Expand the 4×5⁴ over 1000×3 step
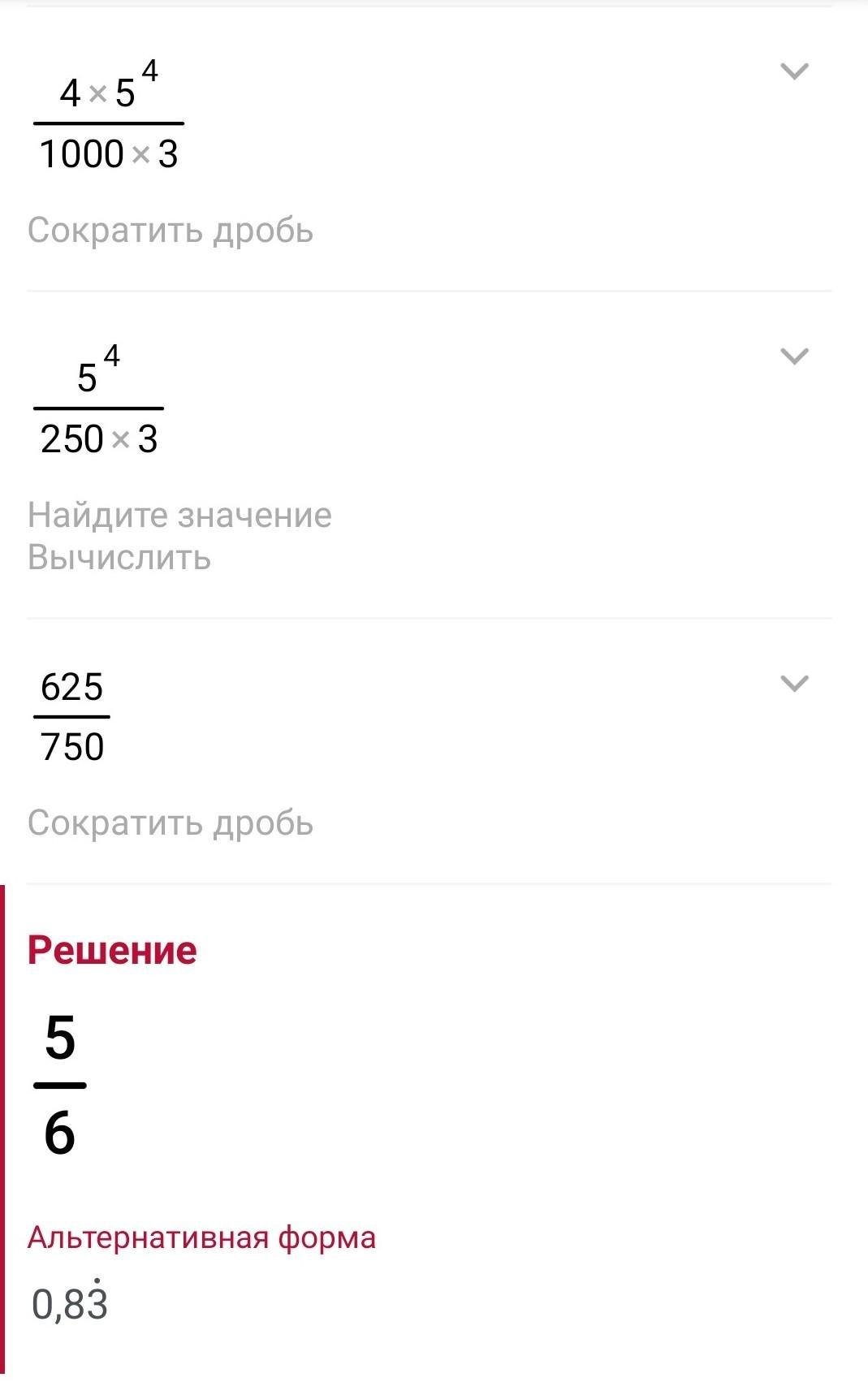The height and width of the screenshot is (1399, 868). coord(793,71)
